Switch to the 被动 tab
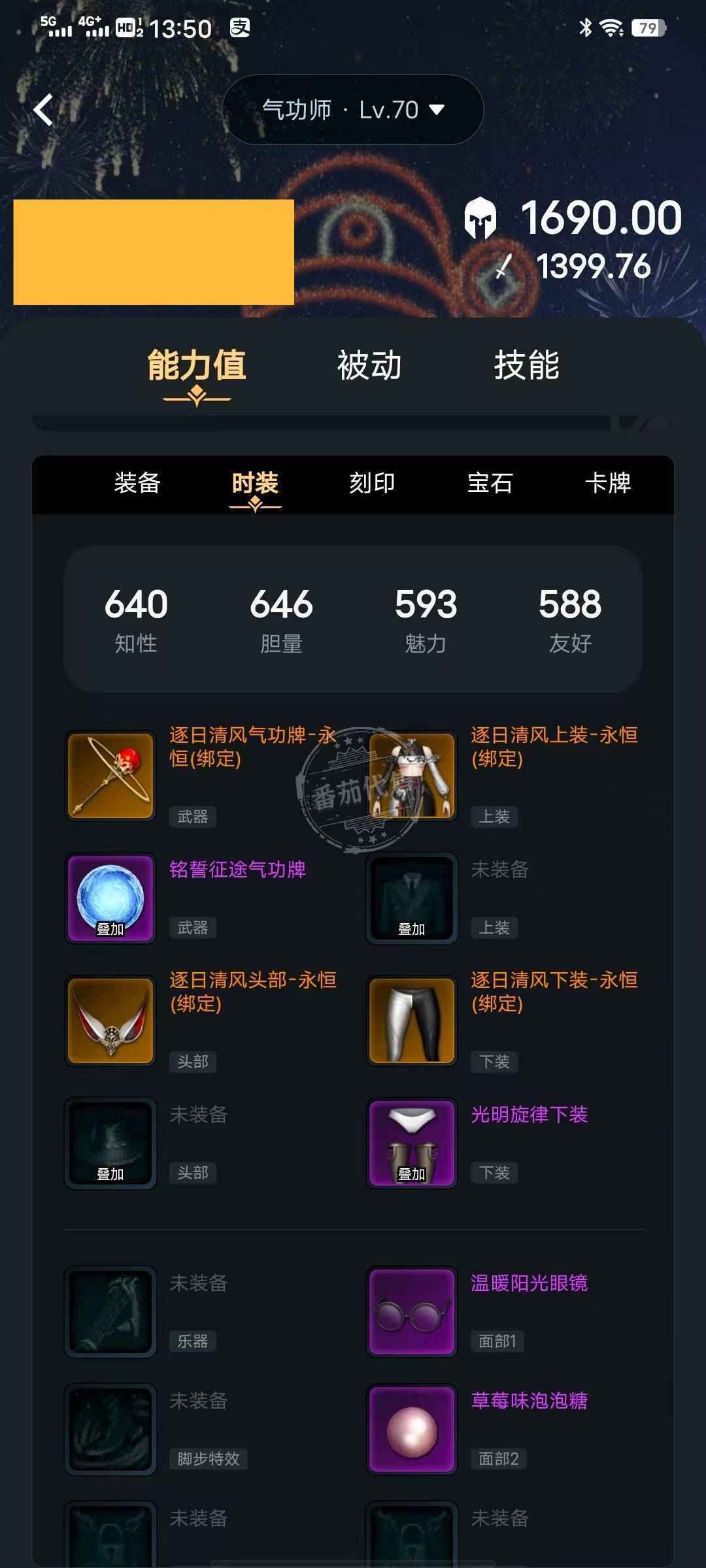The height and width of the screenshot is (1568, 706). click(369, 365)
